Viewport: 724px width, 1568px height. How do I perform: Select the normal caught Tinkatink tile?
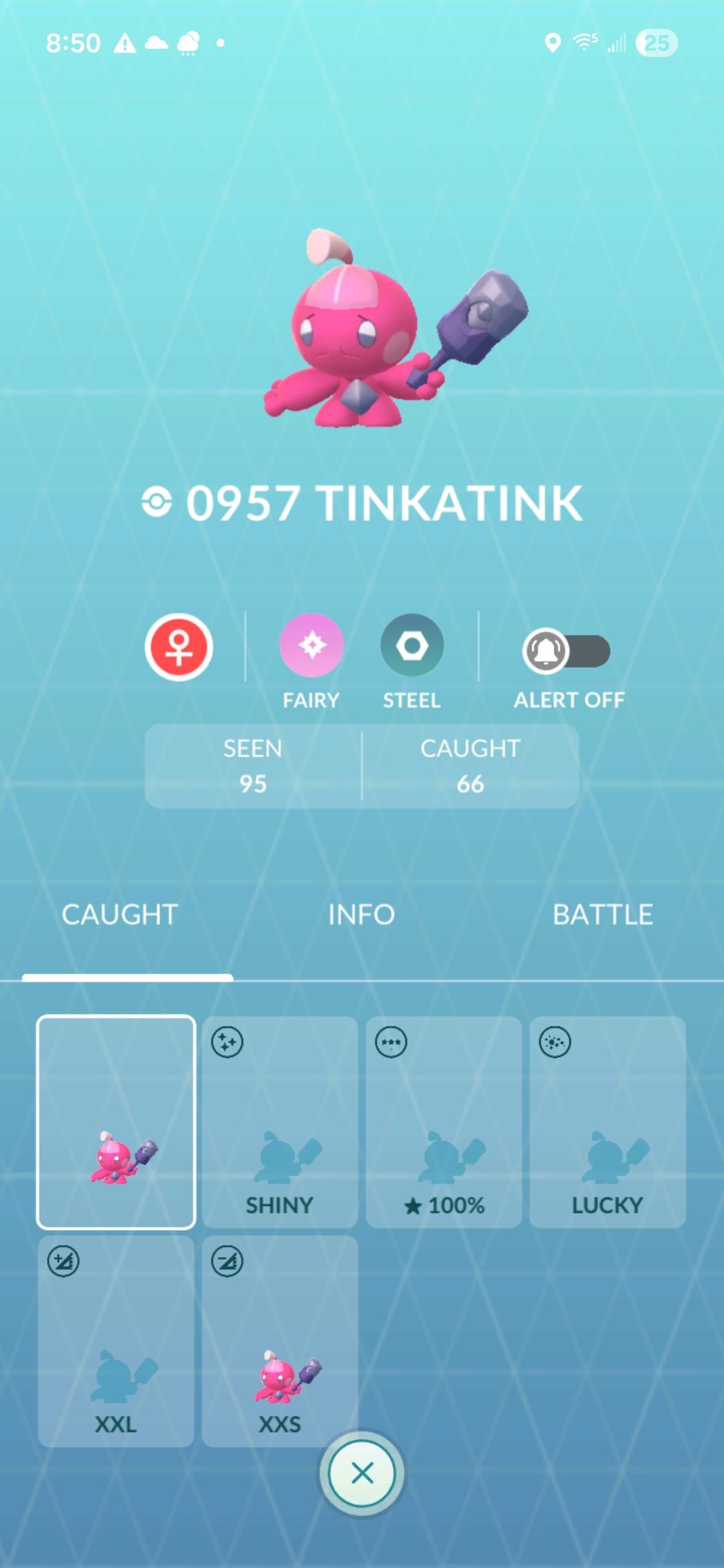pos(116,1122)
